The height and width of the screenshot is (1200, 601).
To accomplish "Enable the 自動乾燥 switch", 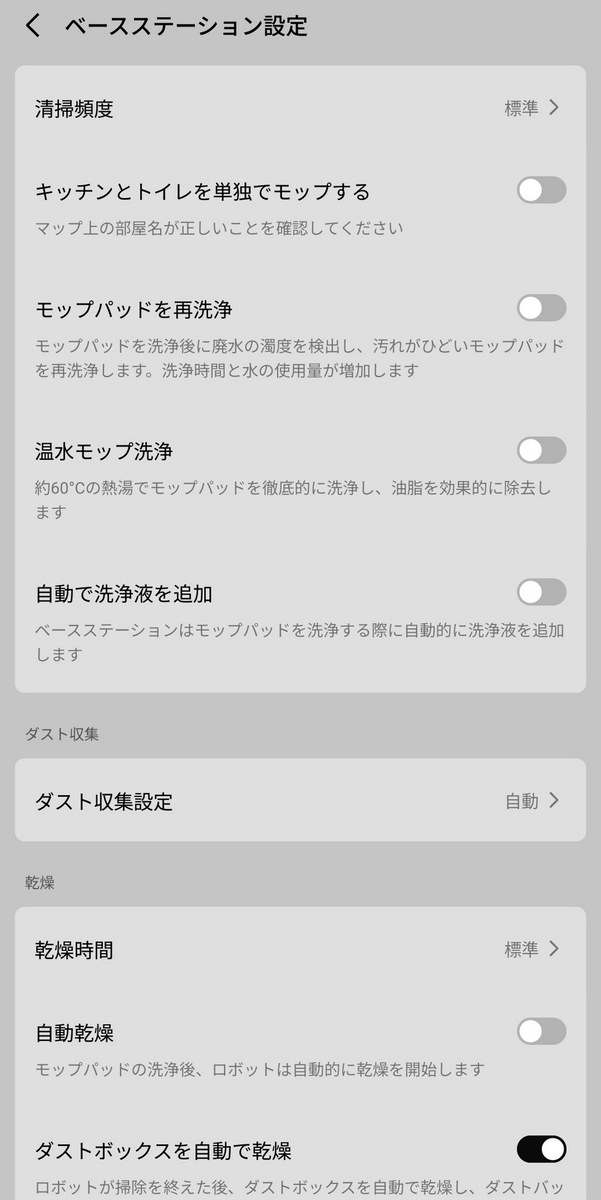I will pyautogui.click(x=541, y=1031).
